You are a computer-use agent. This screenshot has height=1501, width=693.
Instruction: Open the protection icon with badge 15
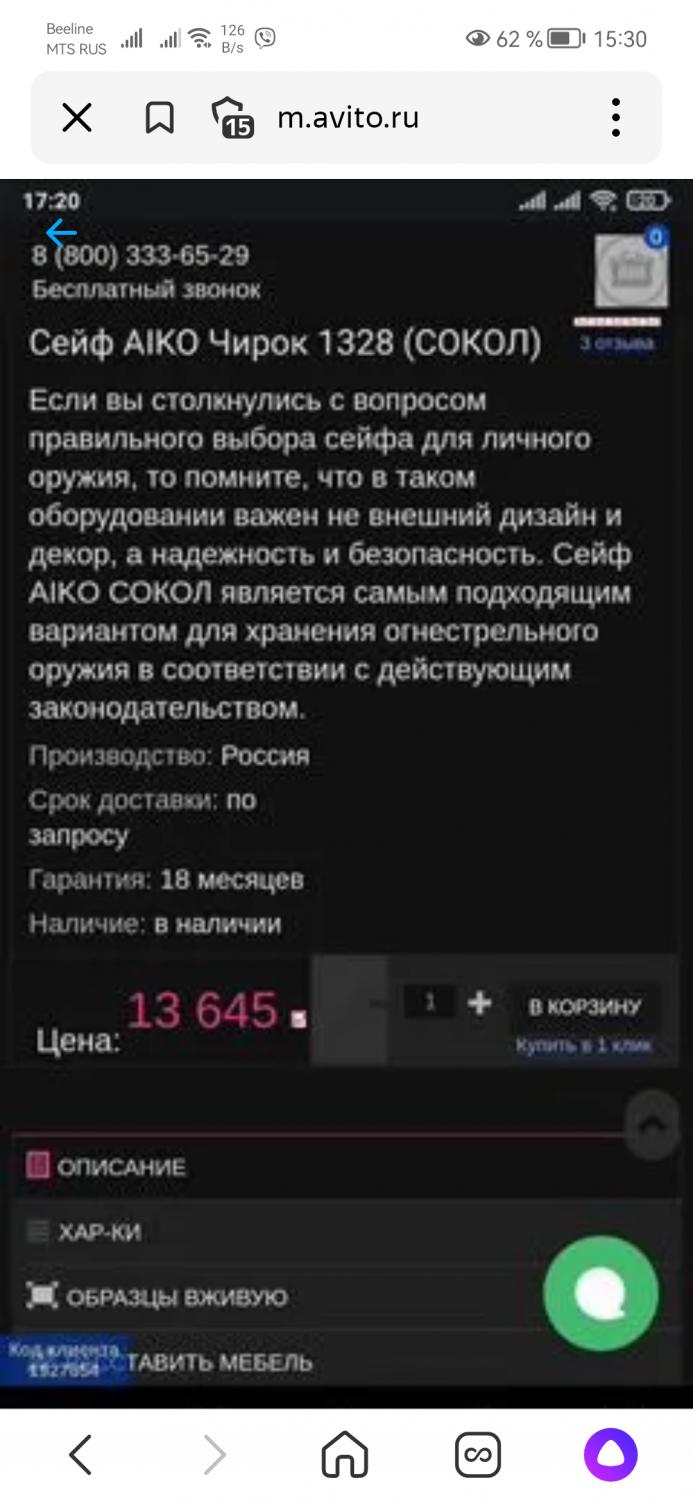[232, 118]
